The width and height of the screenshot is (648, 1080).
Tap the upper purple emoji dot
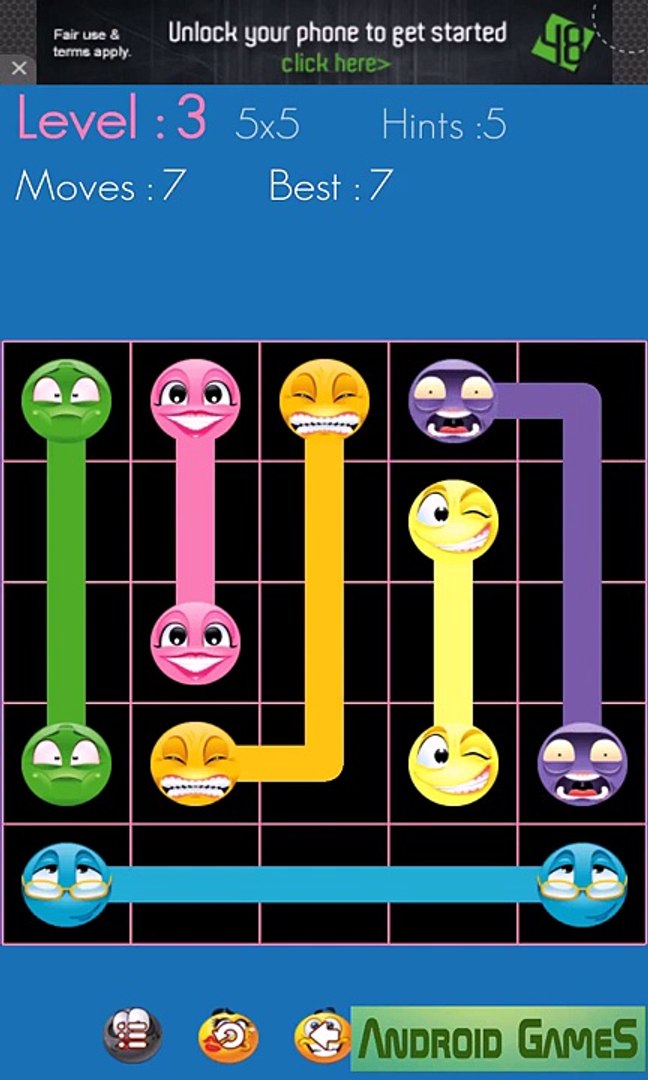pyautogui.click(x=453, y=401)
